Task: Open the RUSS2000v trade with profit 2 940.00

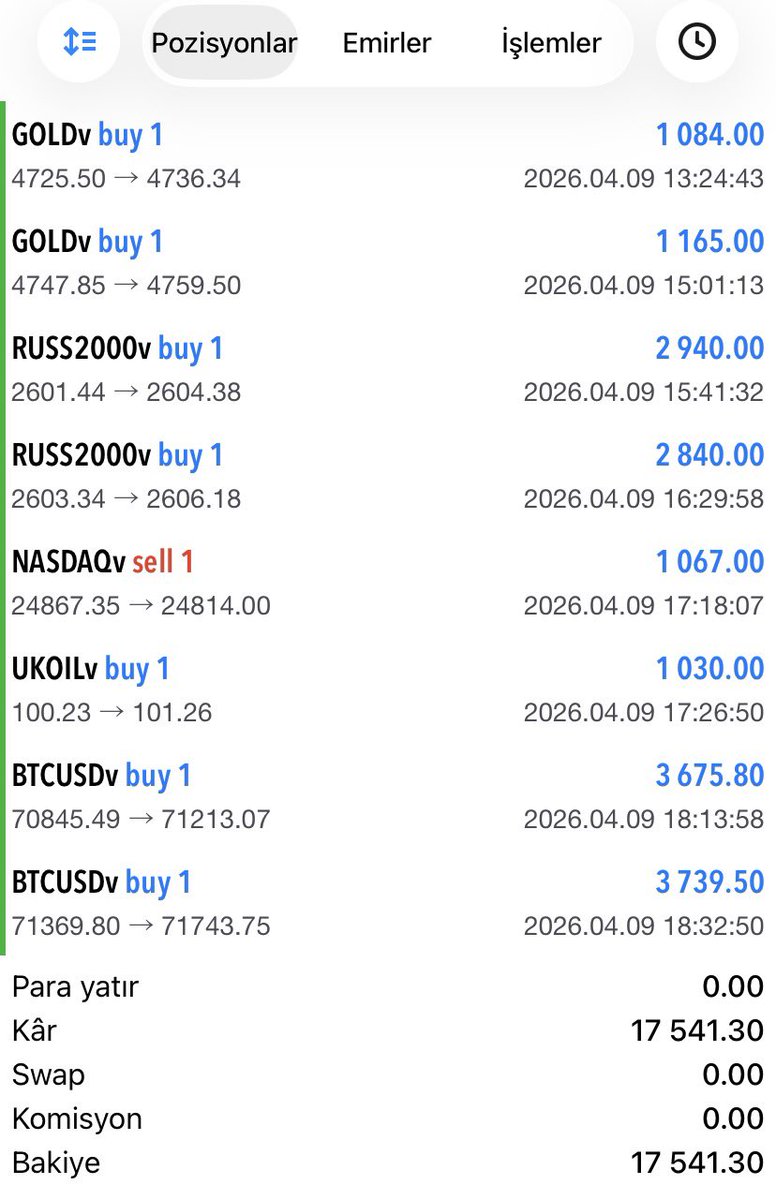Action: pos(388,370)
